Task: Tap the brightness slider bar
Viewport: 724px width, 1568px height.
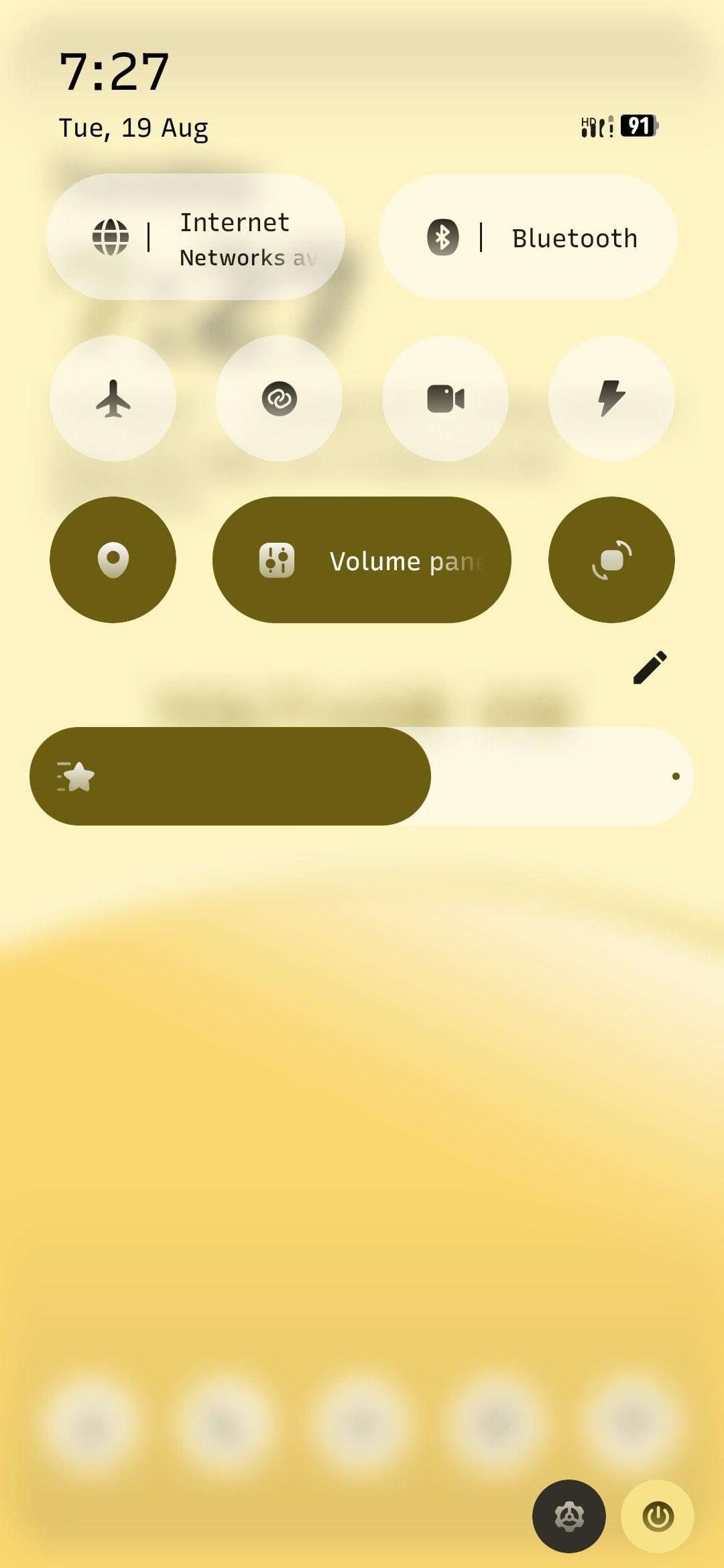Action: (x=362, y=776)
